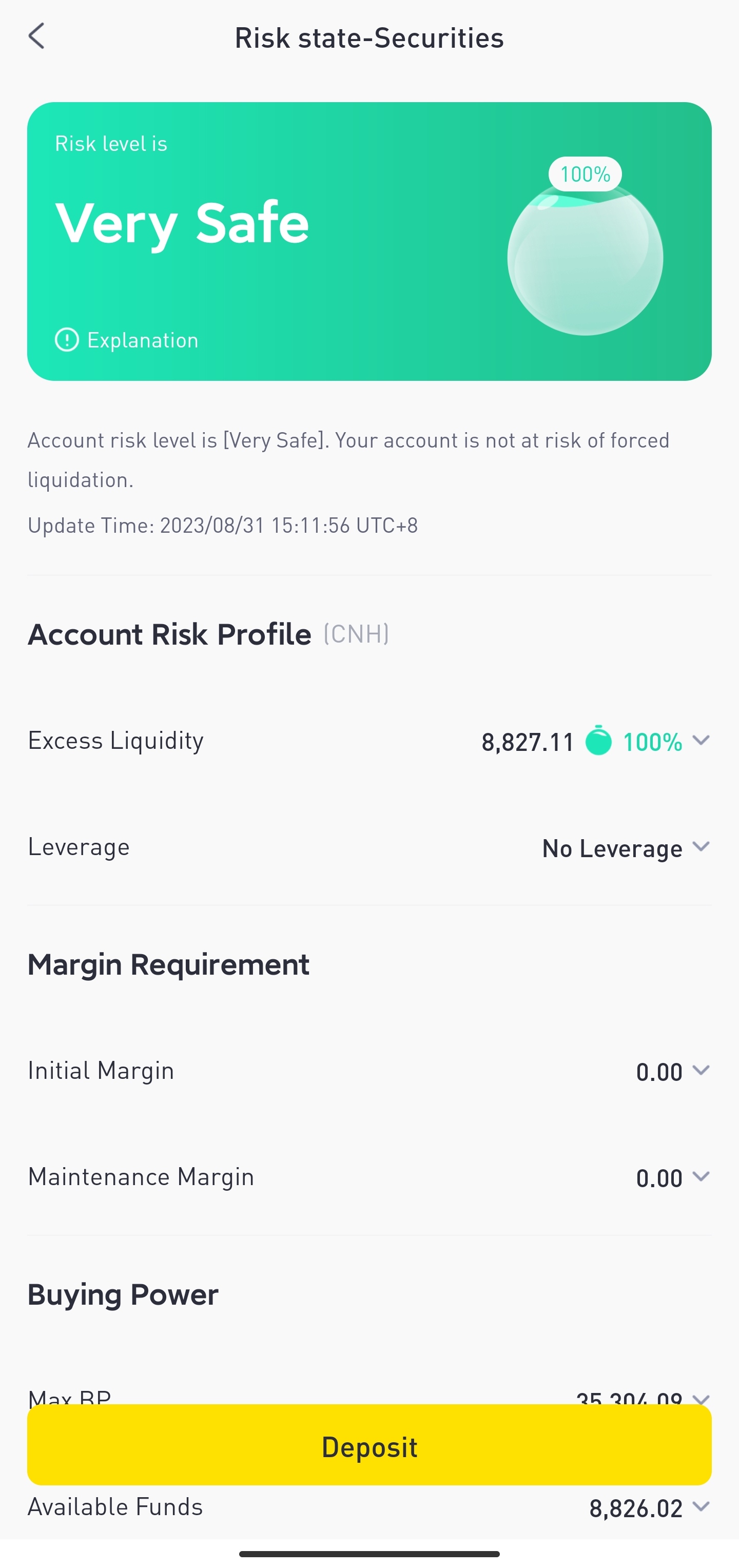Screen dimensions: 739x1568
Task: Click the Explanation link on the green card
Action: 142,340
